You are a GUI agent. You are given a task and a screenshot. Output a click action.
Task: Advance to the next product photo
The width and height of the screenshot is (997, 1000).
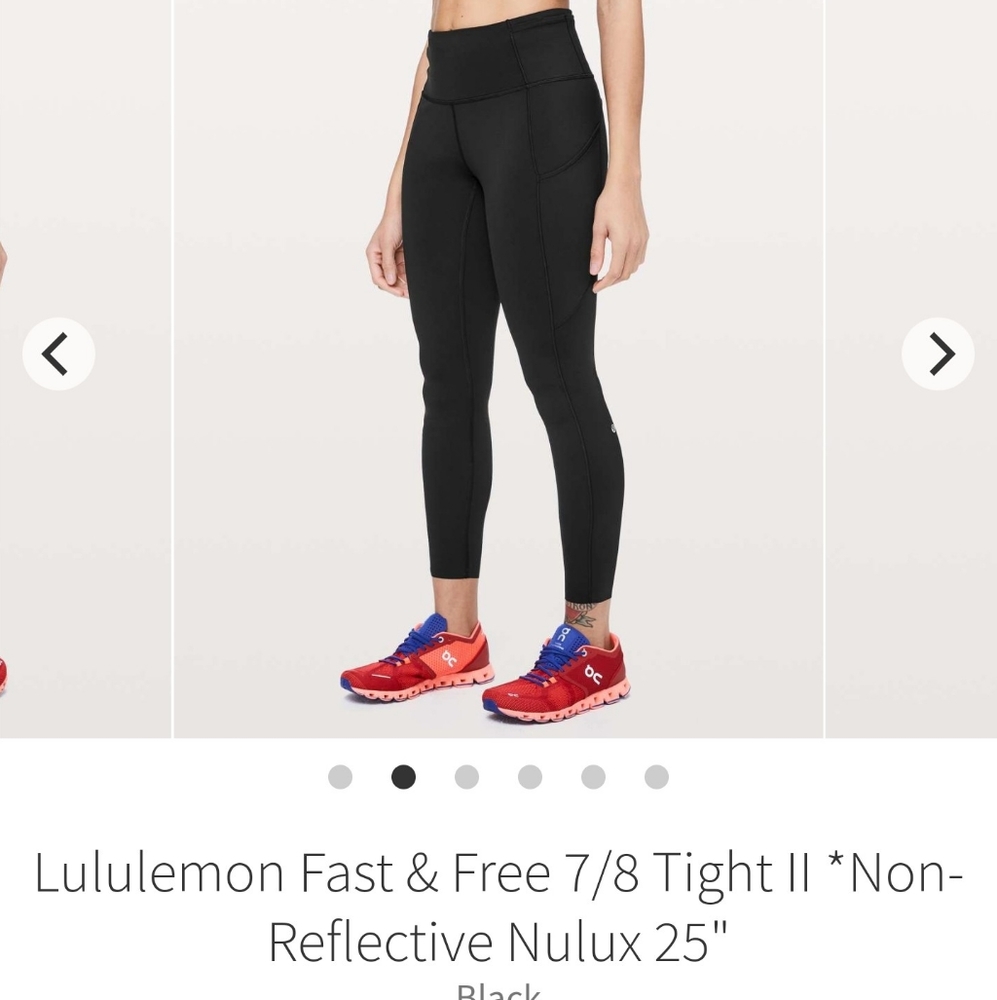point(937,354)
